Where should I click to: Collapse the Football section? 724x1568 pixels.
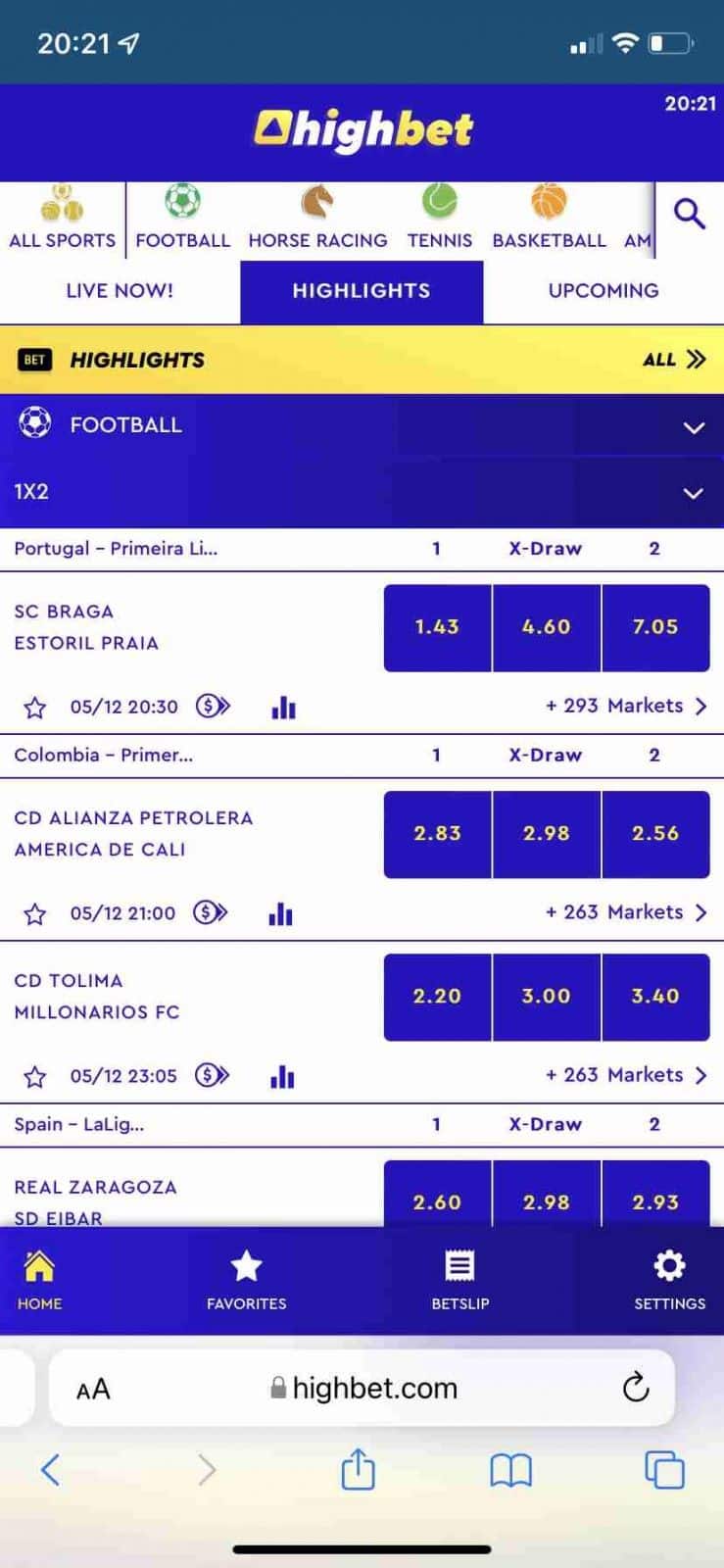click(694, 427)
